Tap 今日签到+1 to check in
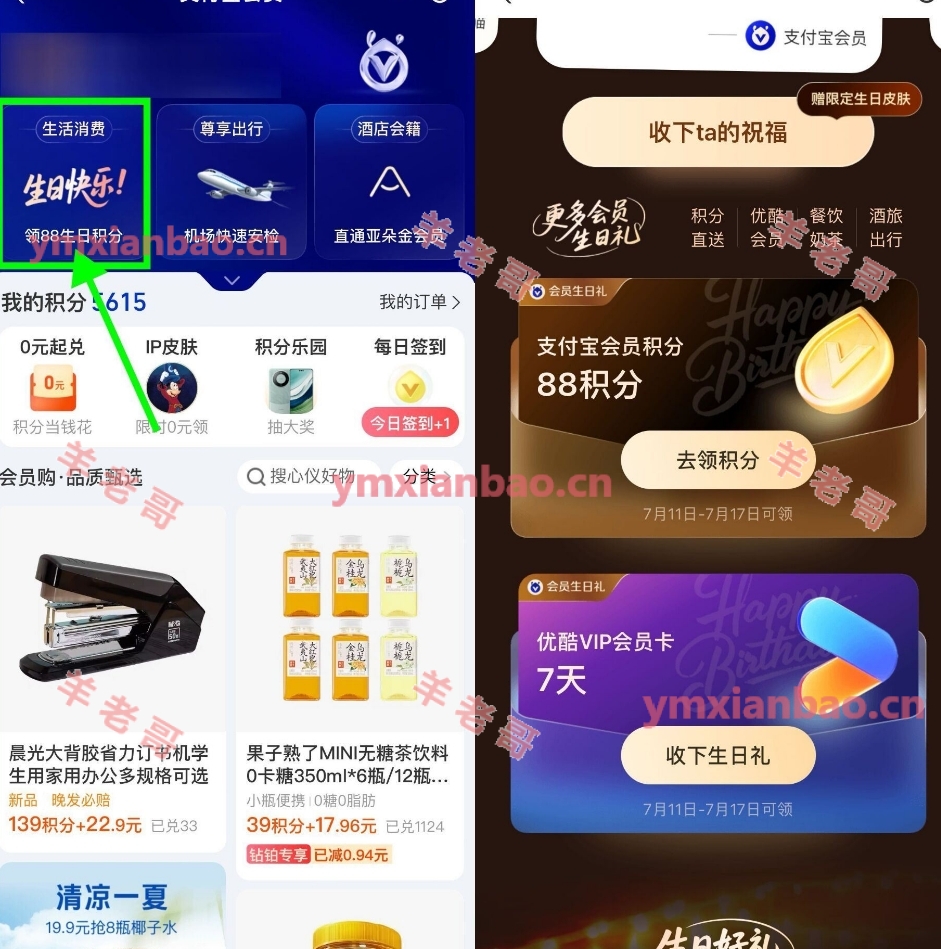The width and height of the screenshot is (941, 949). [410, 422]
